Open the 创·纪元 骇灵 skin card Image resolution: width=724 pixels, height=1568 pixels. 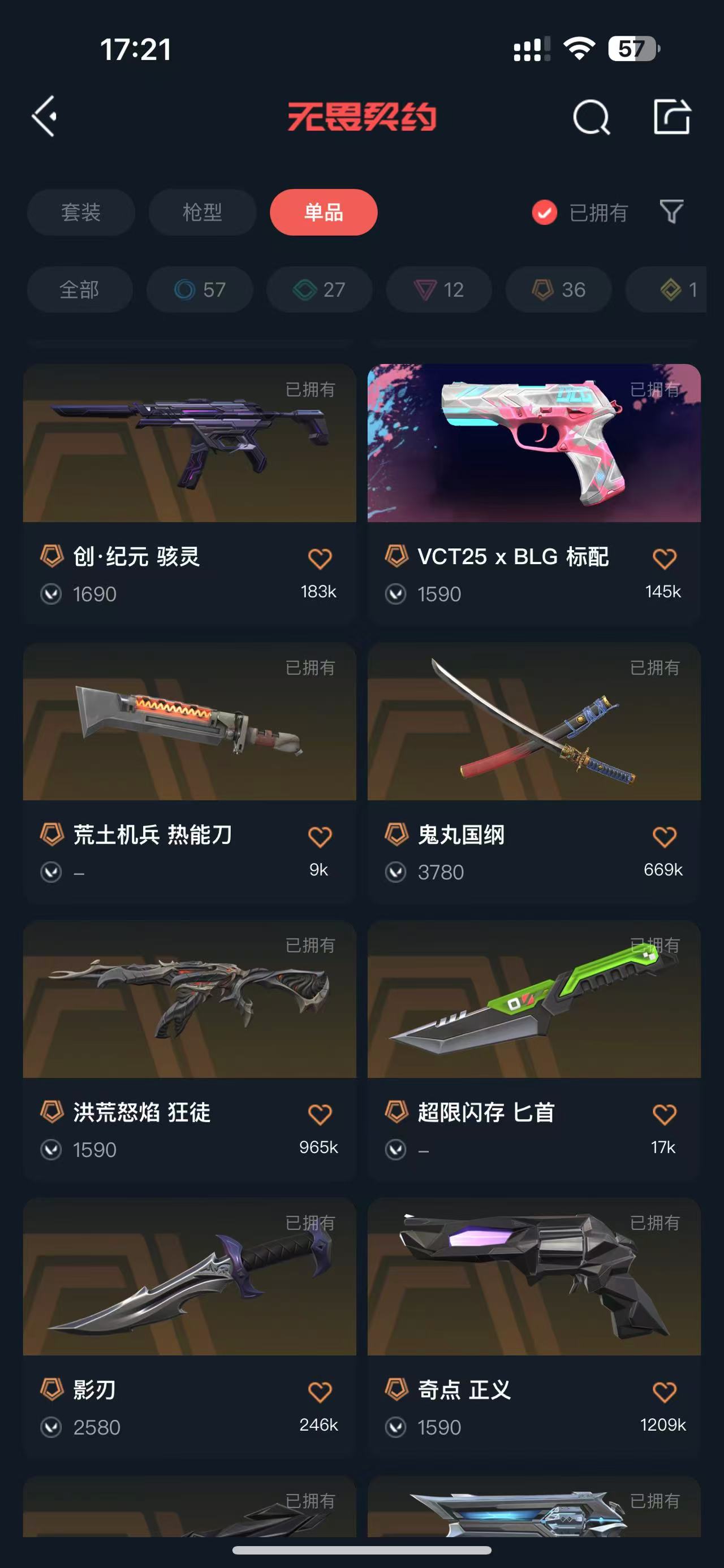click(189, 444)
